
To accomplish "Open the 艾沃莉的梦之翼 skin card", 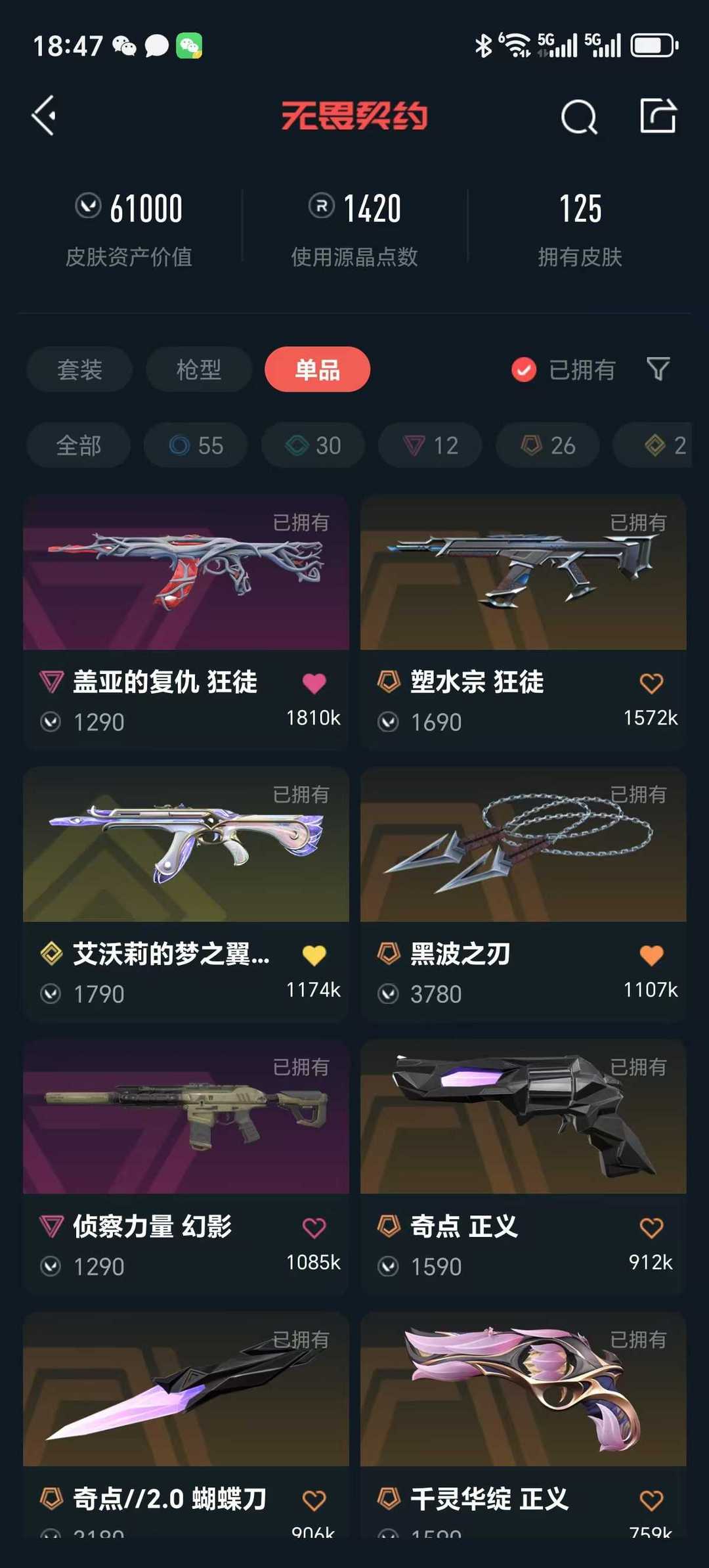I will 186,893.
